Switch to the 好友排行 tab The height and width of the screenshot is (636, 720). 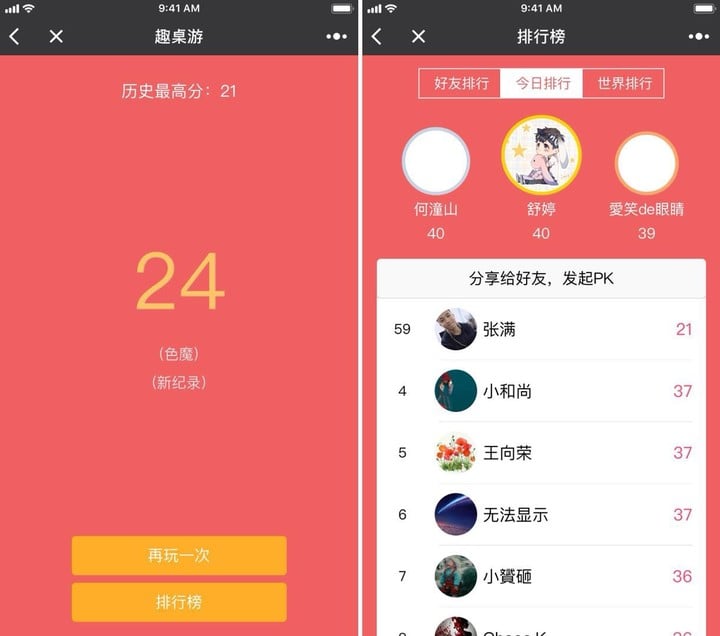tap(461, 83)
